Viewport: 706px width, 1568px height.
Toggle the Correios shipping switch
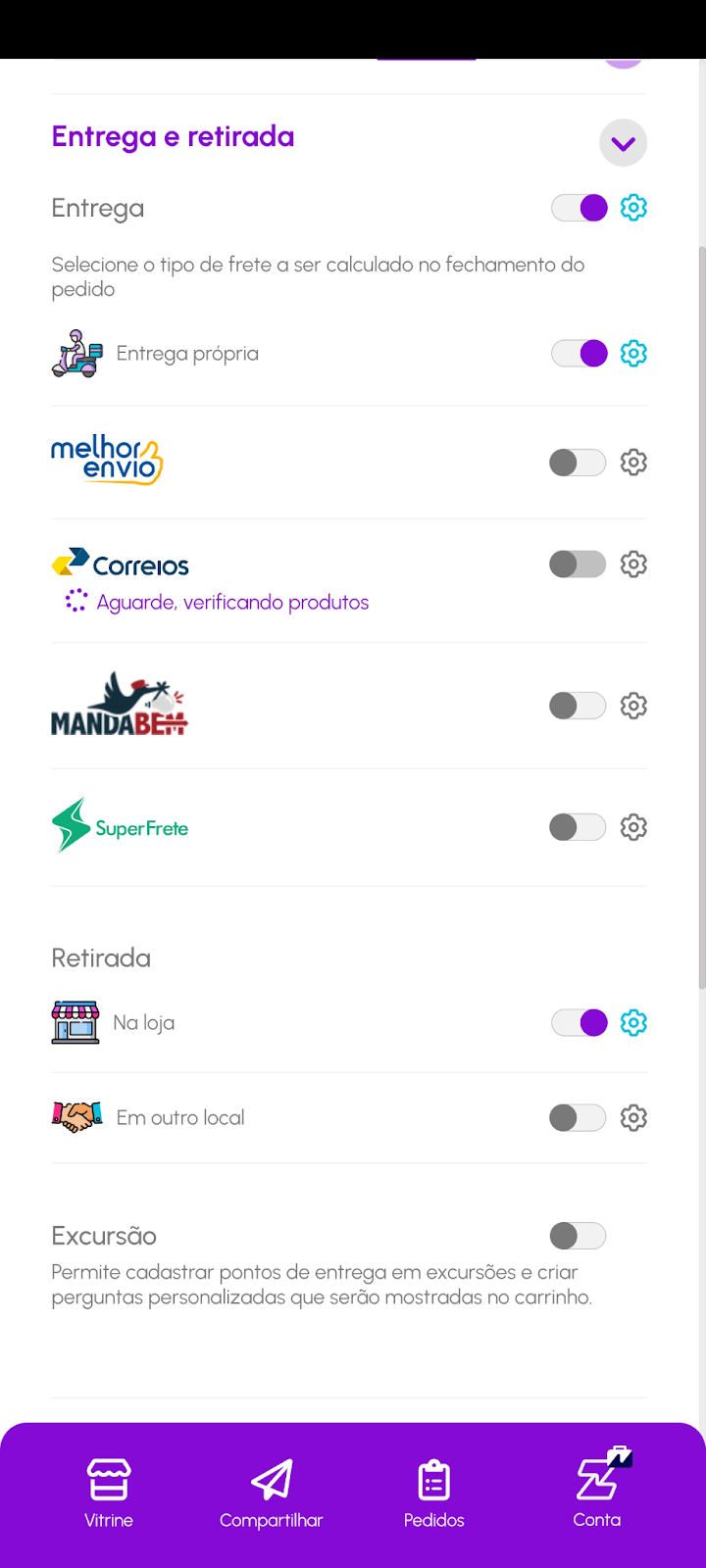tap(578, 564)
